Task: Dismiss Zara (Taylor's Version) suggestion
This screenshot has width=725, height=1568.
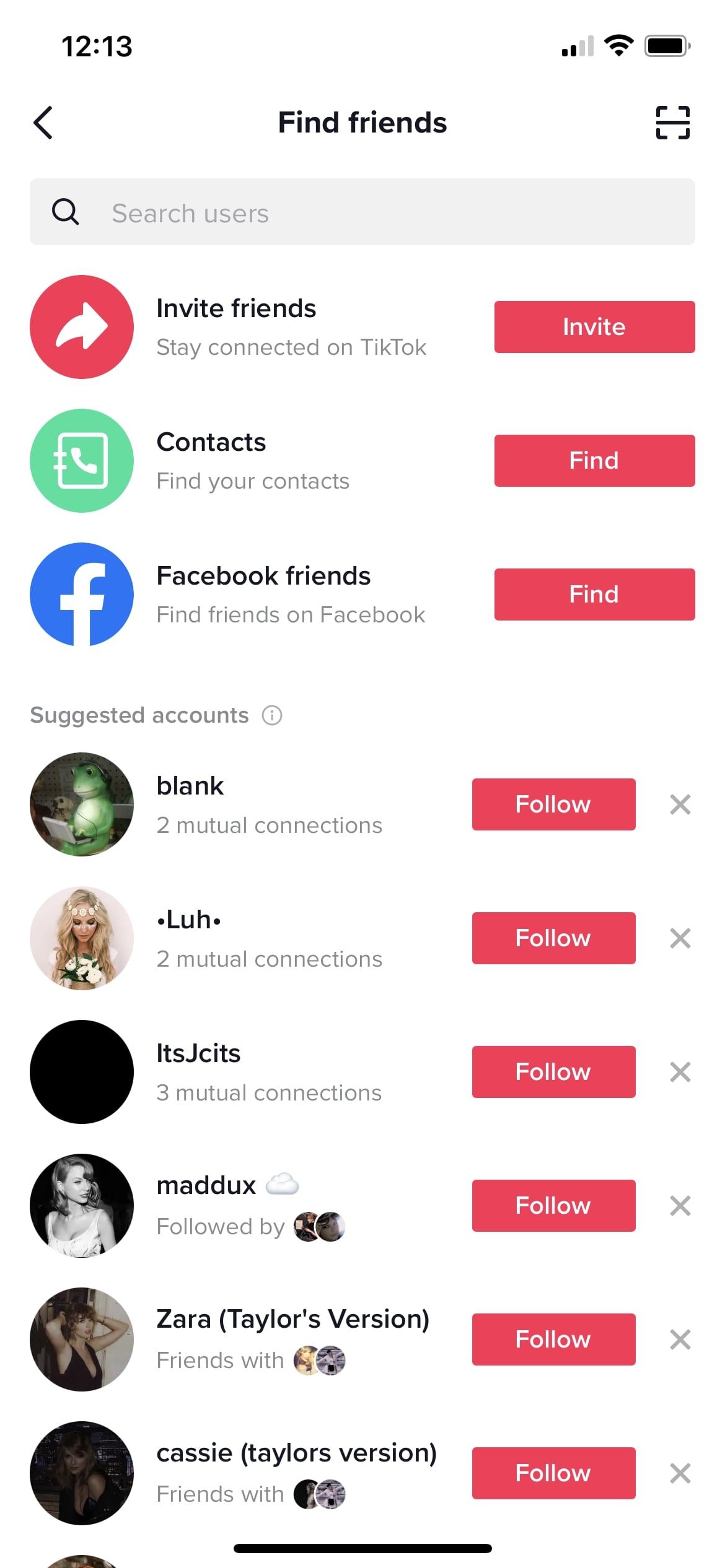Action: coord(680,1339)
